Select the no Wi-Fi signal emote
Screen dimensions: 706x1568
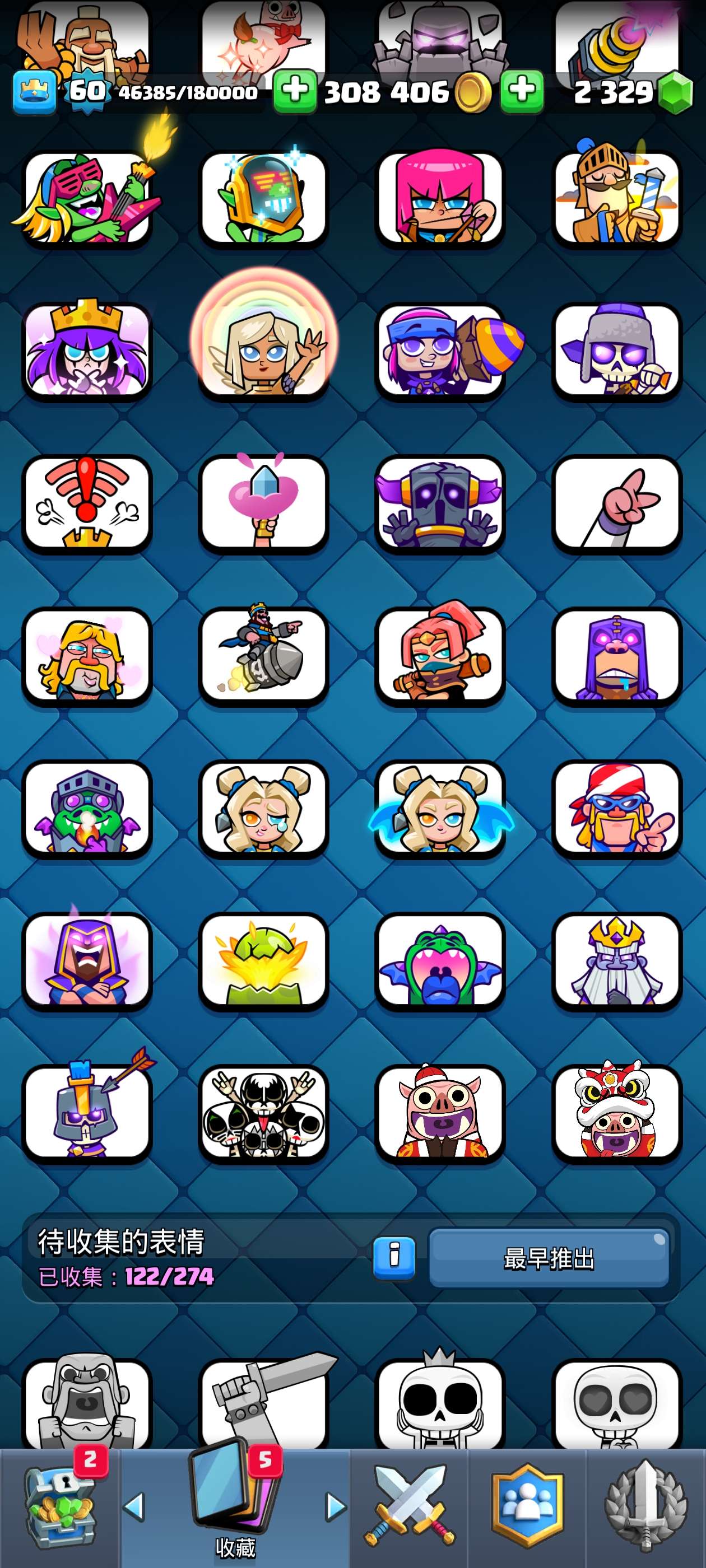(x=87, y=503)
